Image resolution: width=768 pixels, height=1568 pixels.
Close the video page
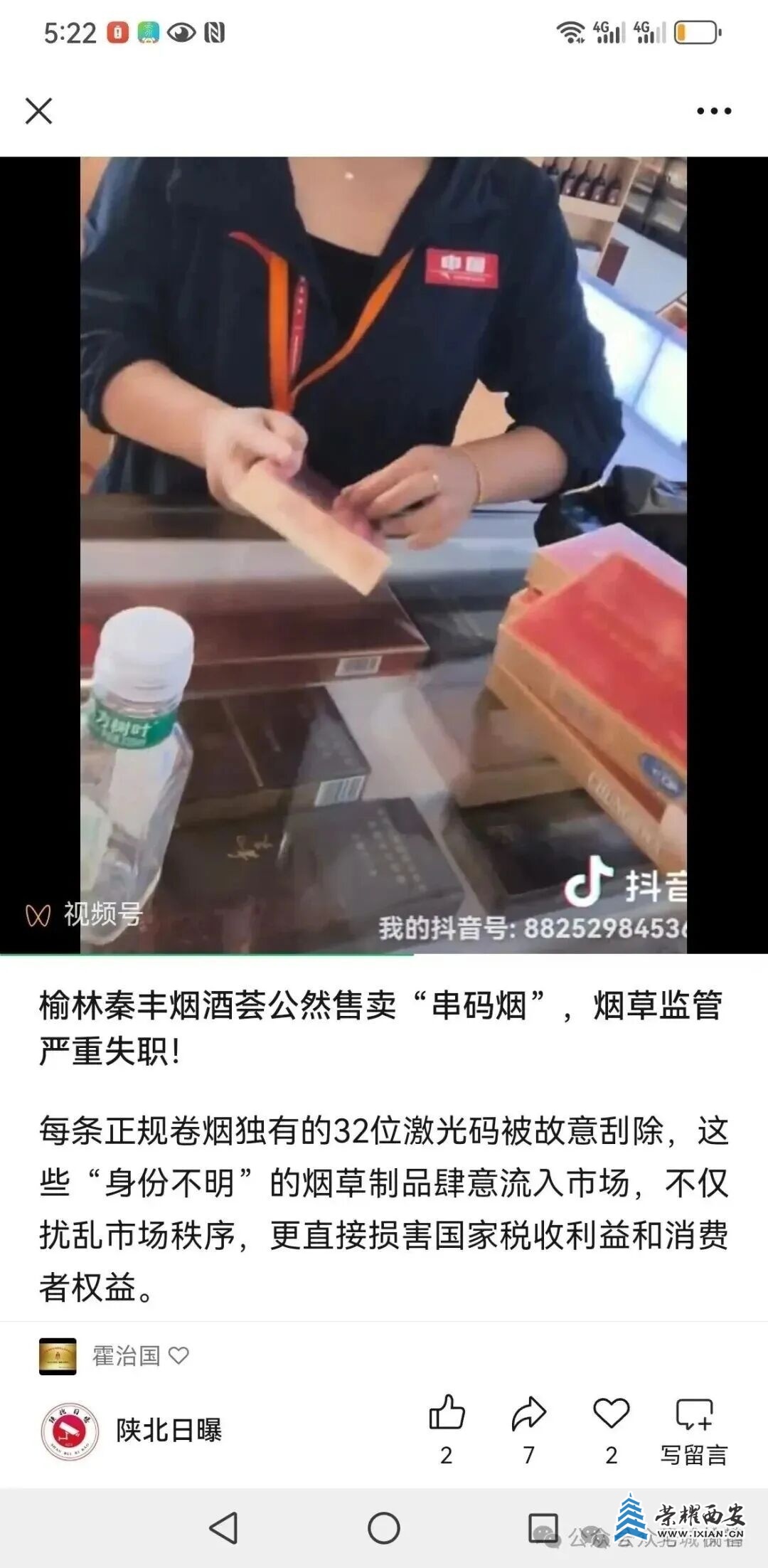tap(38, 111)
